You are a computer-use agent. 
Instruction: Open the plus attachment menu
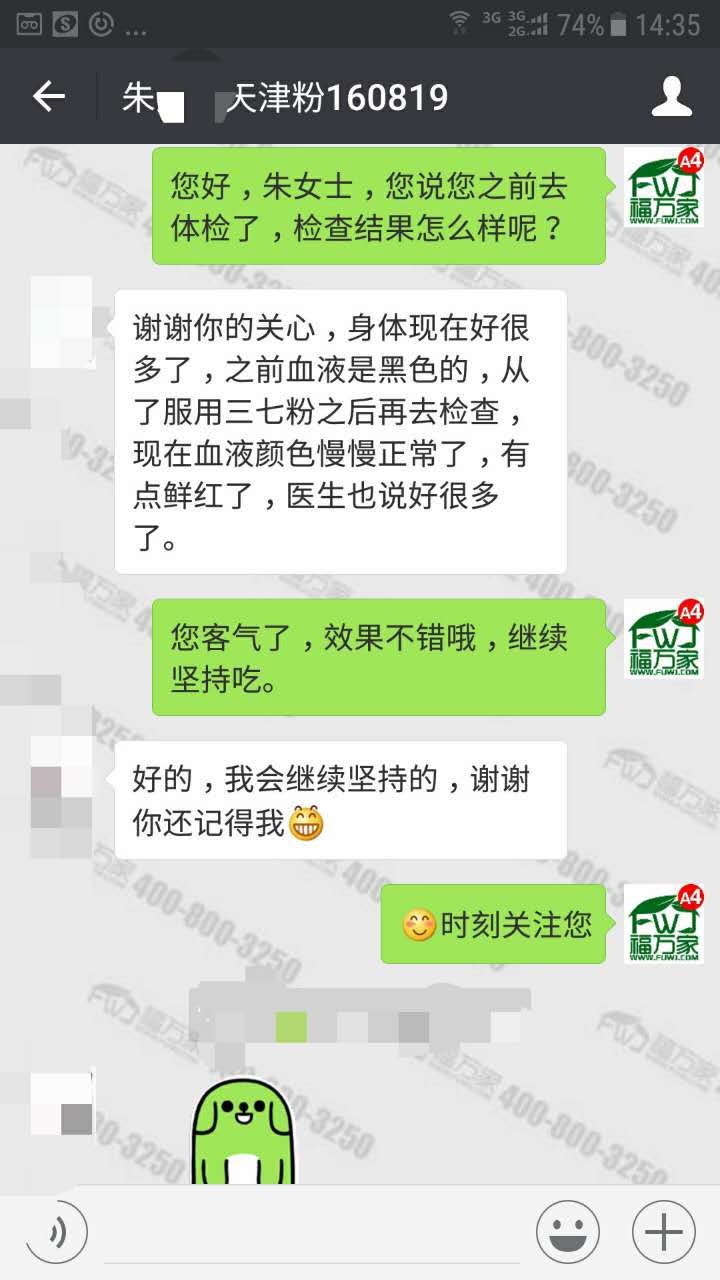pos(664,1232)
